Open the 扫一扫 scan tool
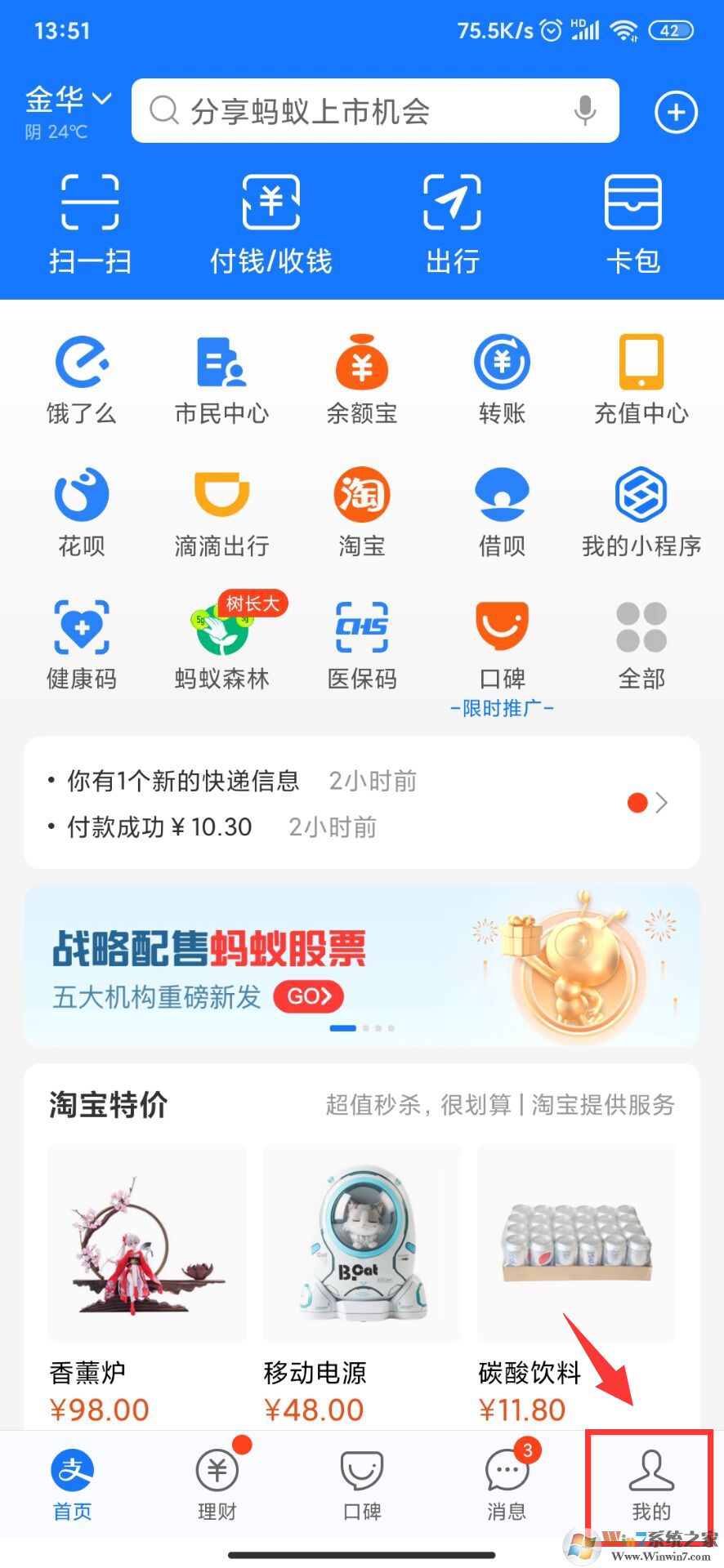 [88, 220]
